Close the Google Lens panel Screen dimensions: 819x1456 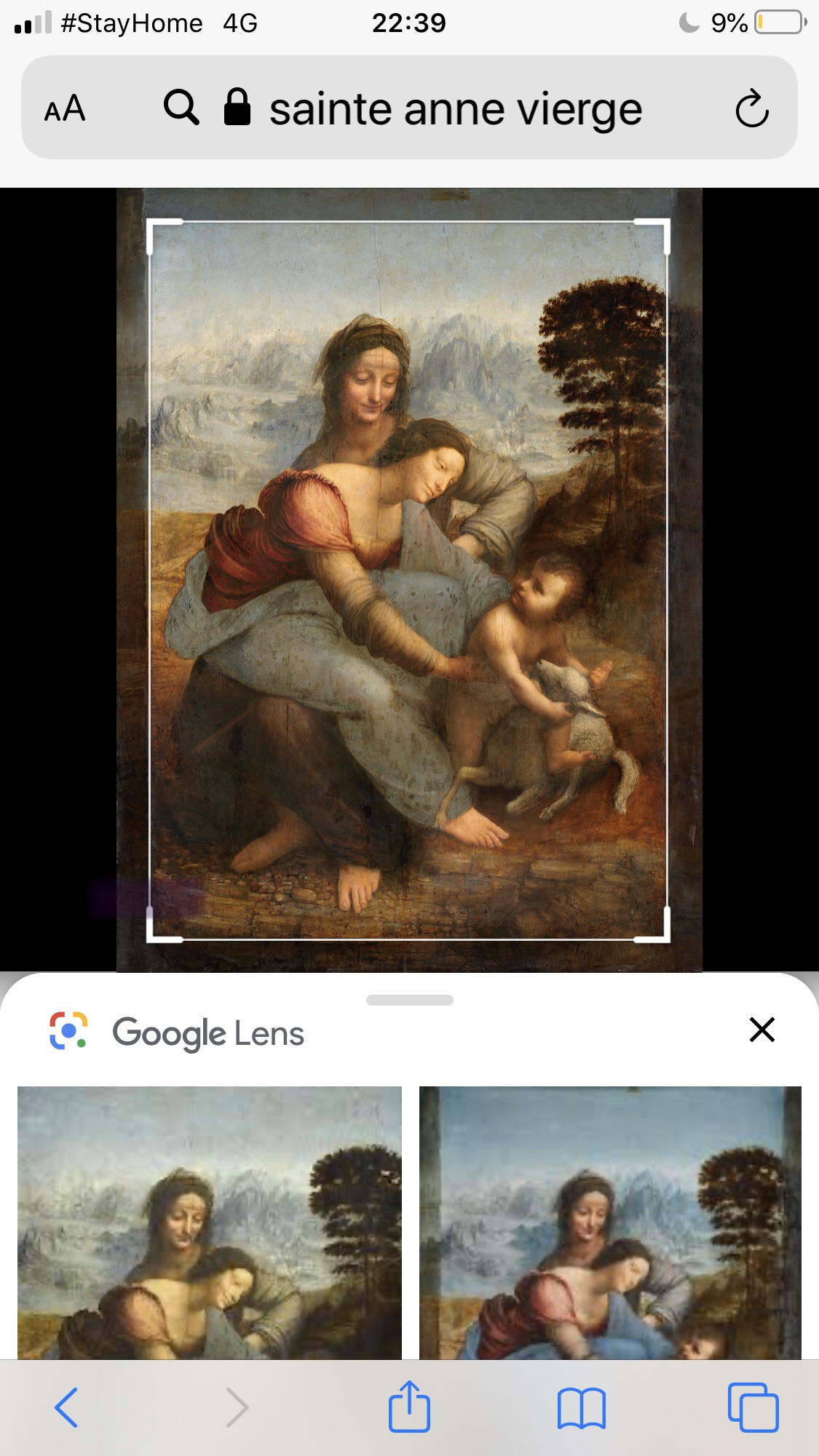(761, 1030)
